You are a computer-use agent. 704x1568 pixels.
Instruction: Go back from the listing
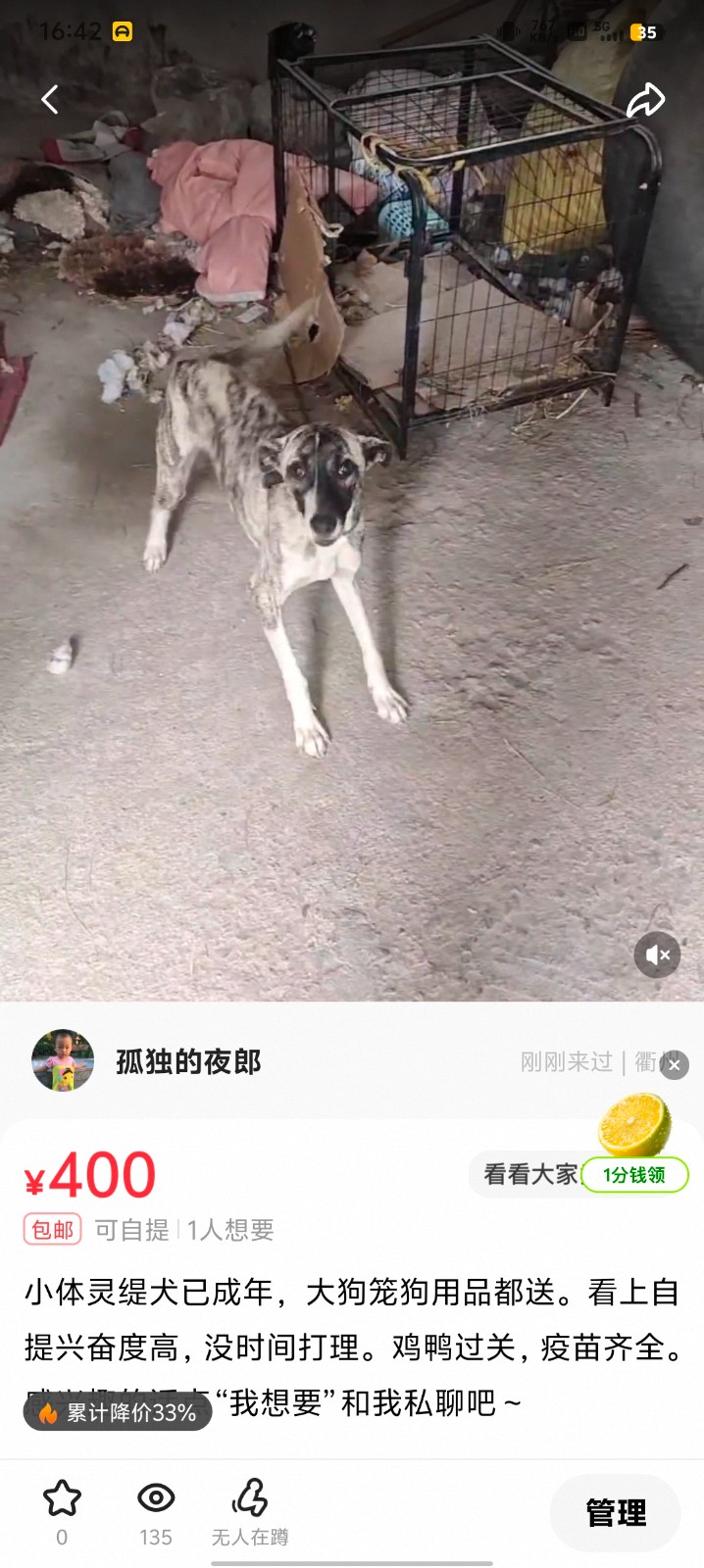tap(50, 99)
